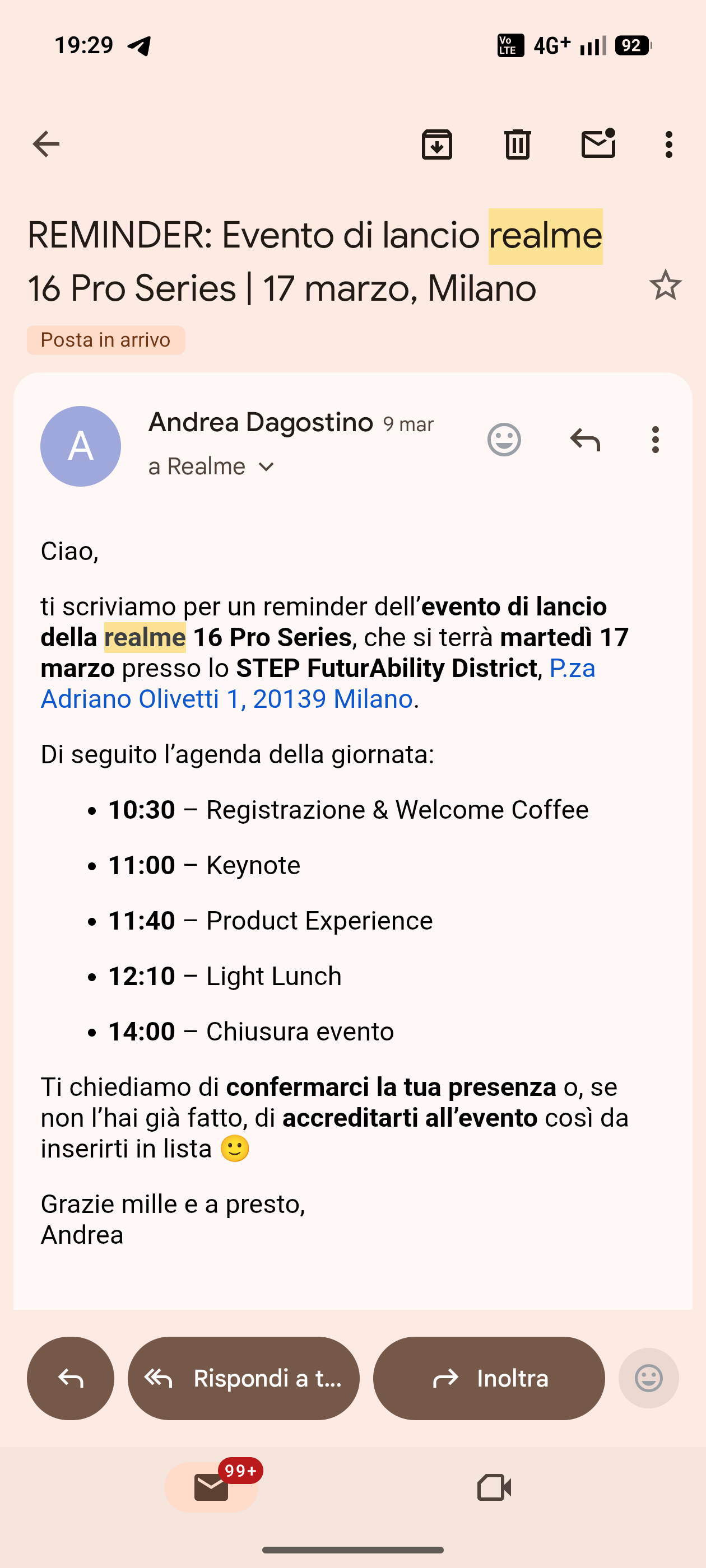Delete this email with the trash icon
Image resolution: width=706 pixels, height=1568 pixels.
(x=517, y=144)
